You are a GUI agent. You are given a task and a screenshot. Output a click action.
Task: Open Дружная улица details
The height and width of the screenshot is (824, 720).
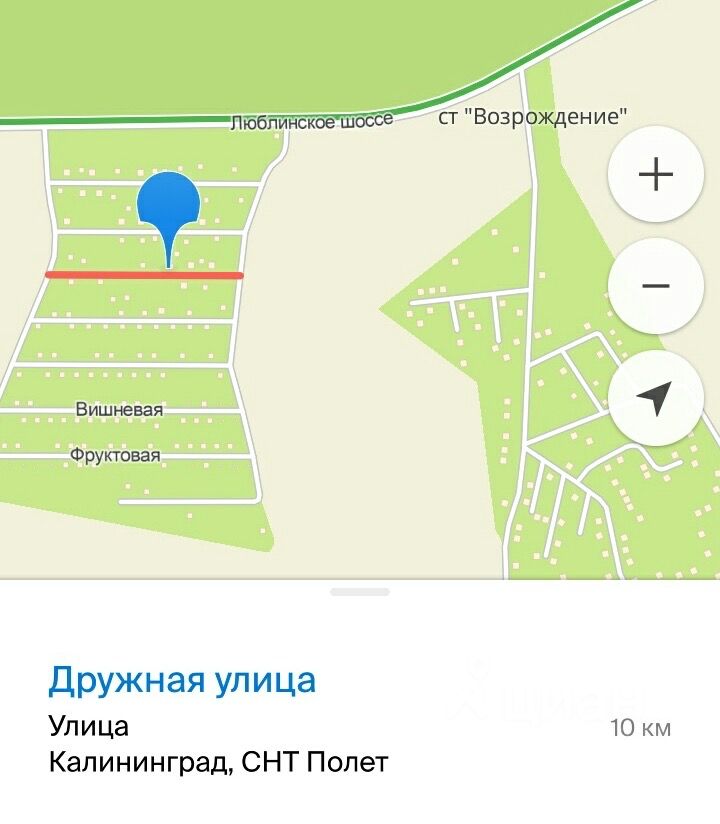pyautogui.click(x=182, y=680)
